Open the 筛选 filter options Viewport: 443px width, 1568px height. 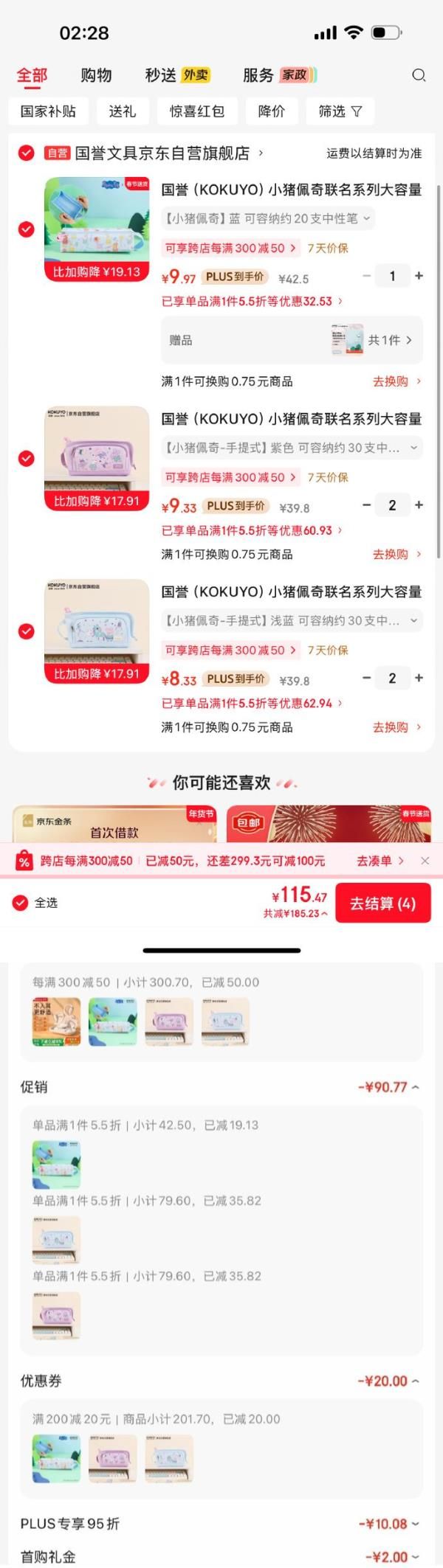[340, 111]
